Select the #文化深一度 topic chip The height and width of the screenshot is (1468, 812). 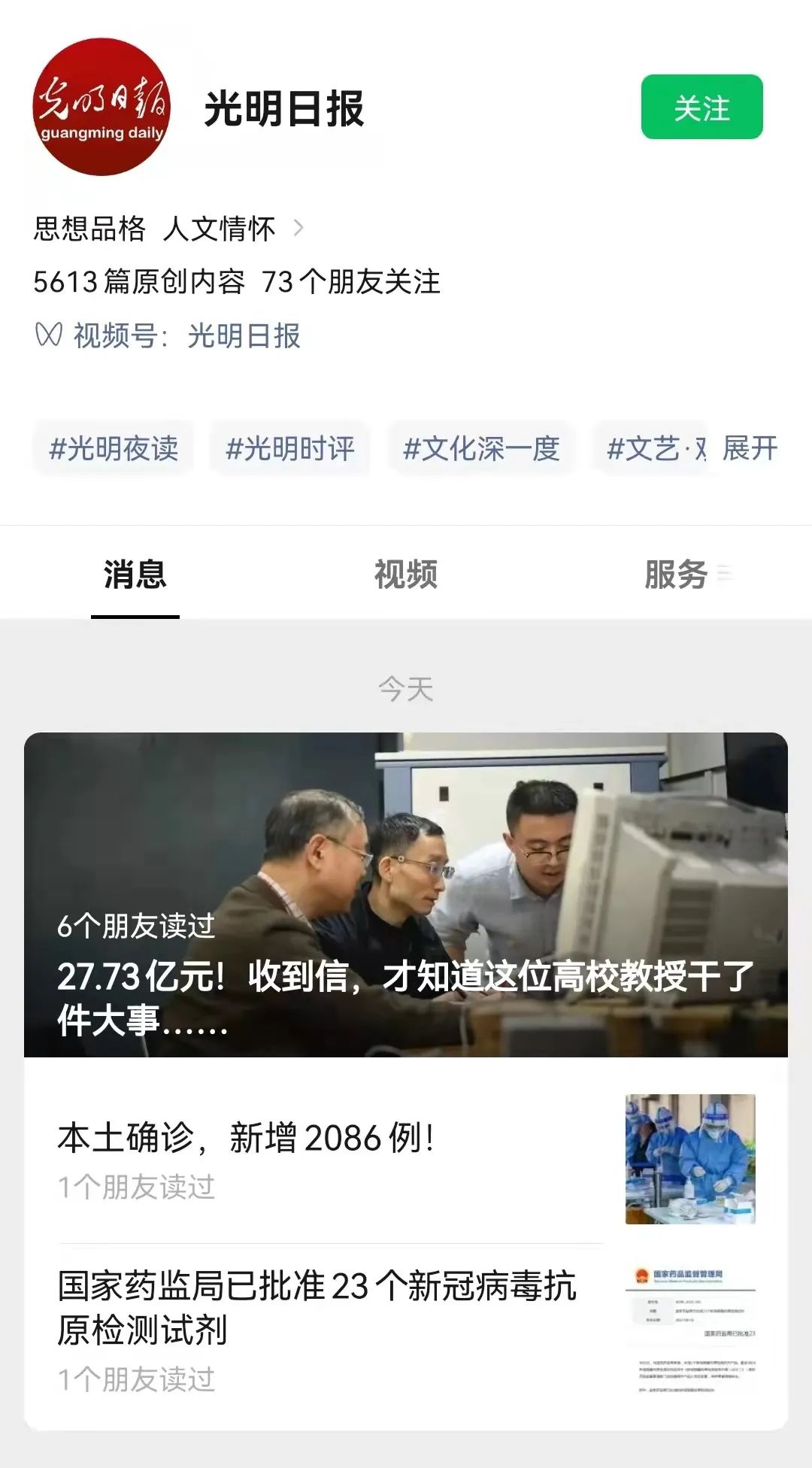481,449
